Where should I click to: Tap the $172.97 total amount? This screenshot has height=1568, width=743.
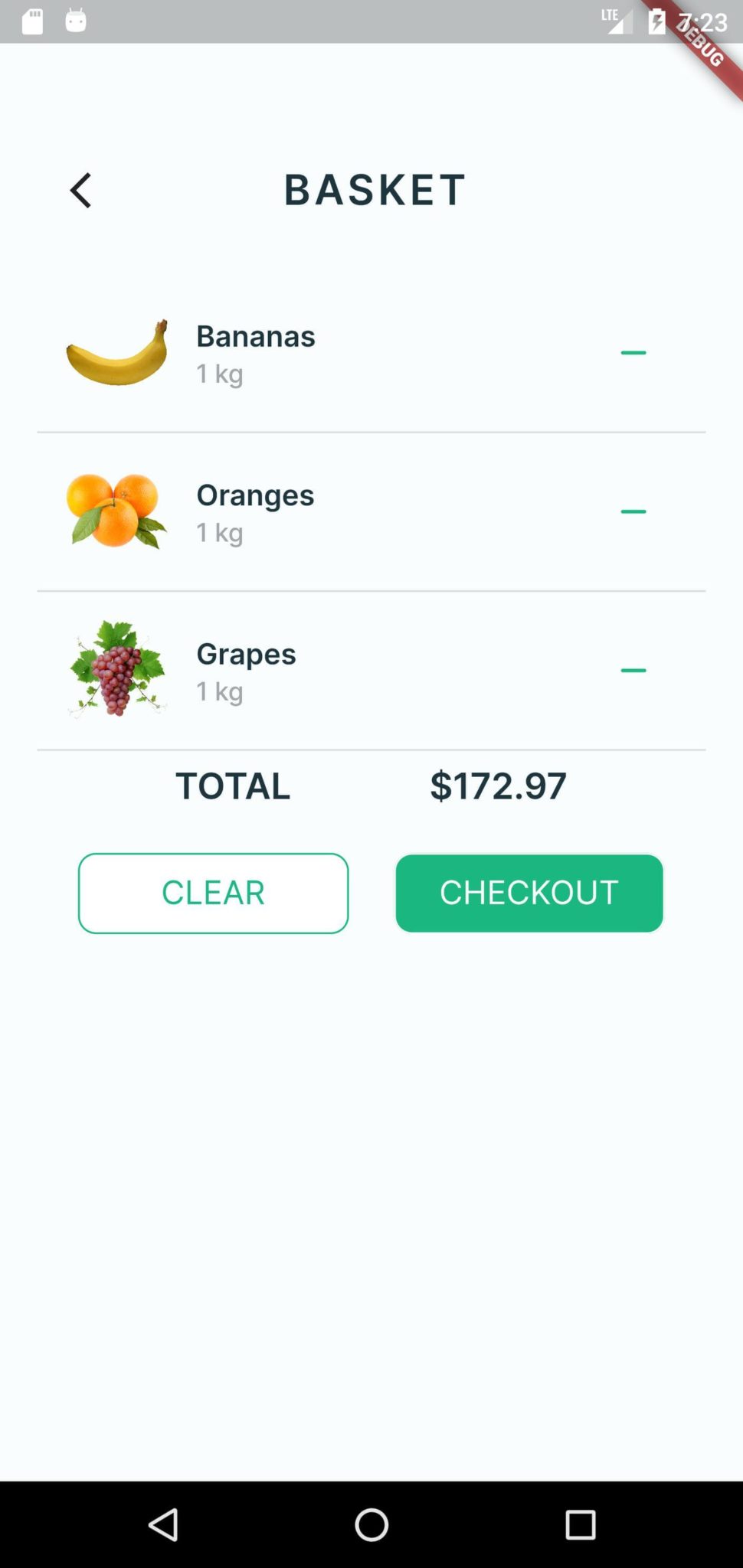498,786
